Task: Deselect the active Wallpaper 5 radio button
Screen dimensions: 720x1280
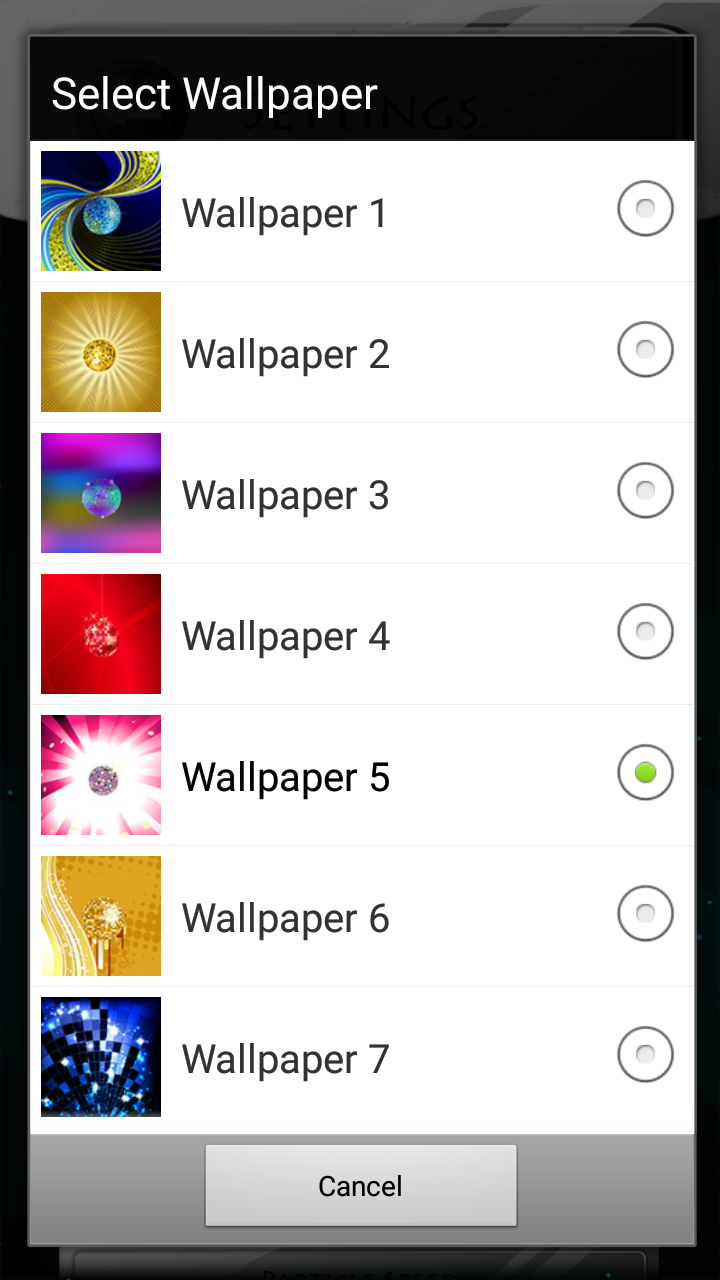Action: point(645,772)
